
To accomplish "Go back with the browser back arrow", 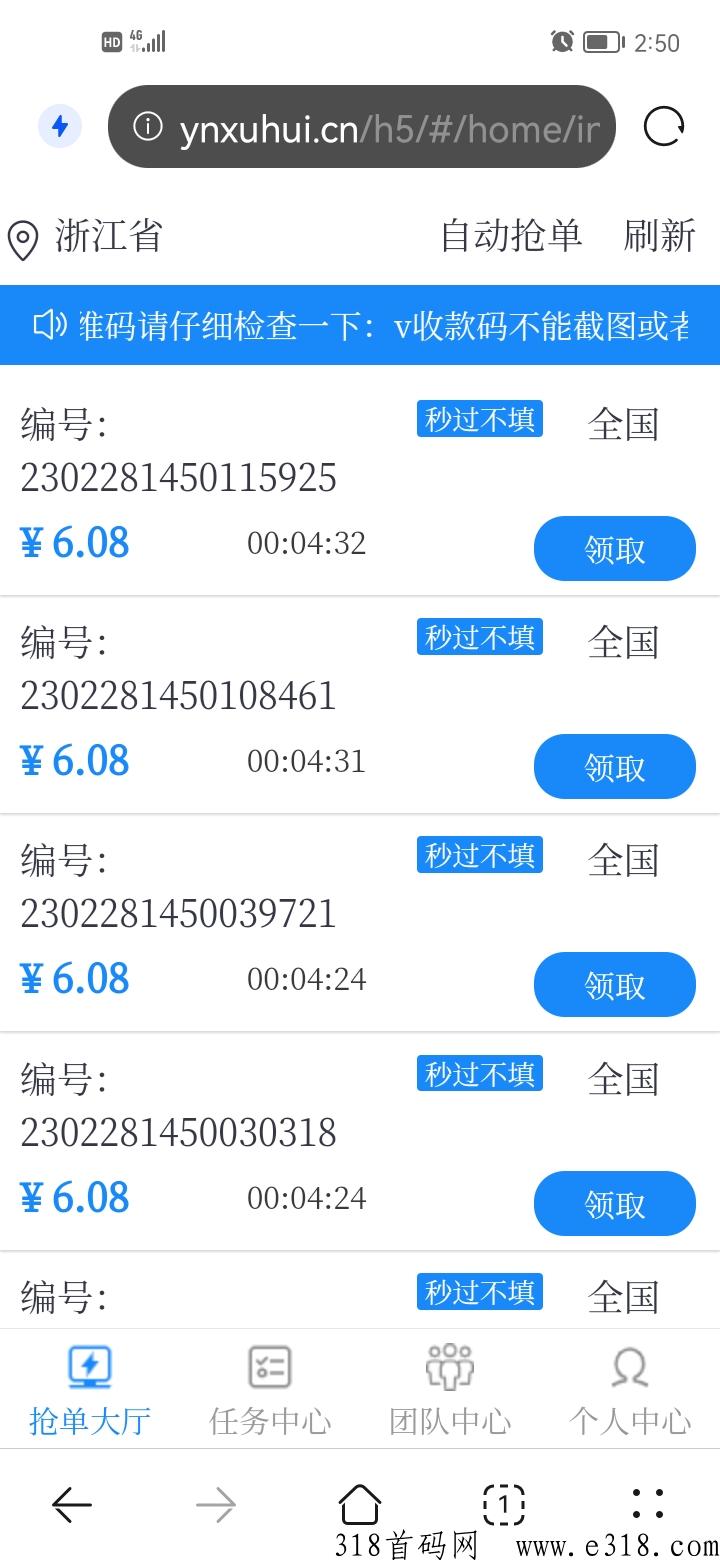I will click(72, 1504).
